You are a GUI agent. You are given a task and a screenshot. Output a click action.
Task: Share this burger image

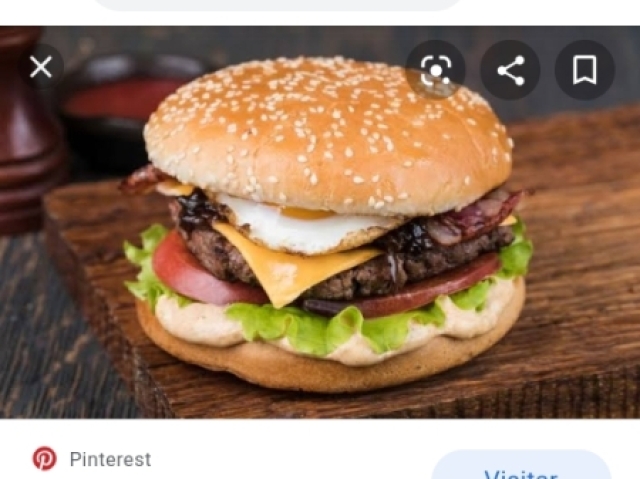(x=510, y=70)
